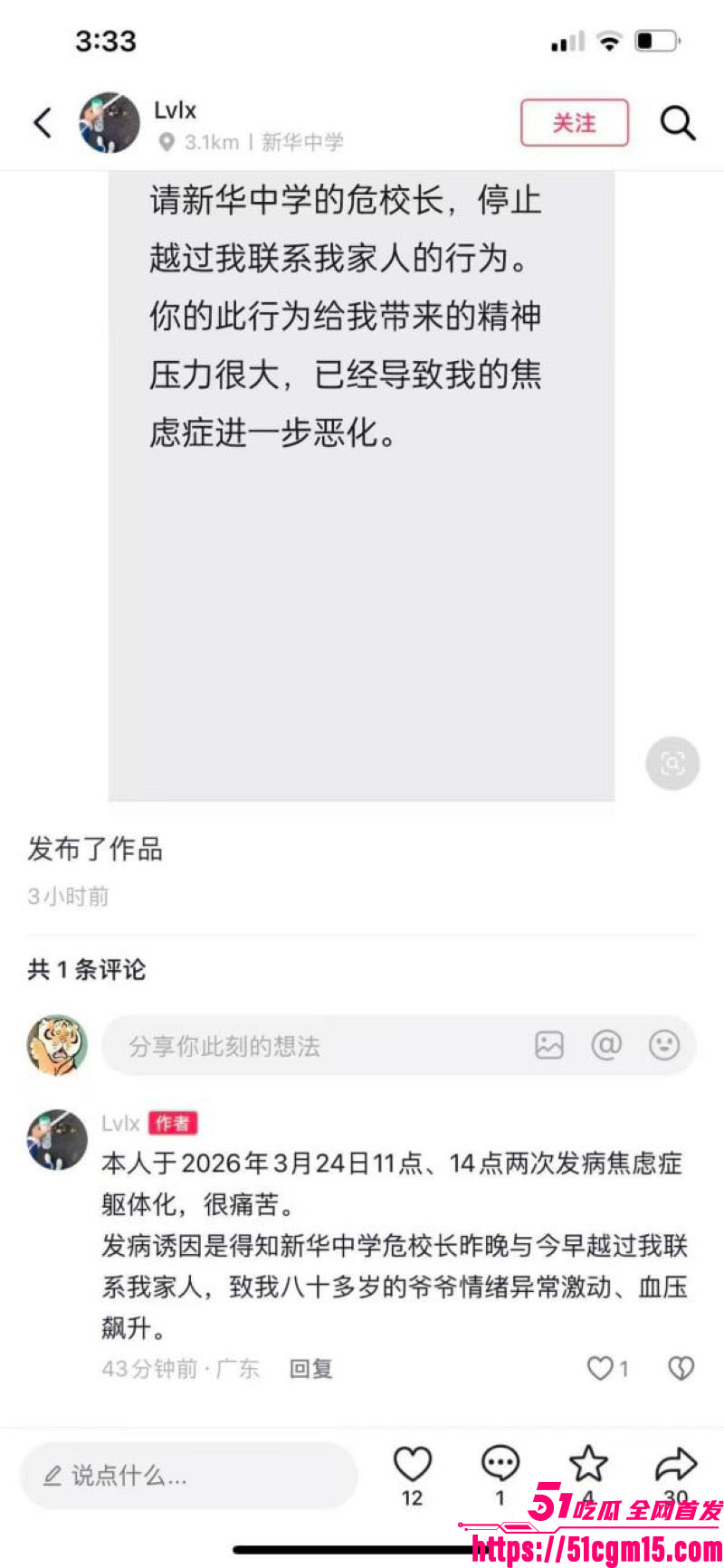Open 共 1 条评论 comment section header
This screenshot has height=1568, width=724.
coord(88,969)
